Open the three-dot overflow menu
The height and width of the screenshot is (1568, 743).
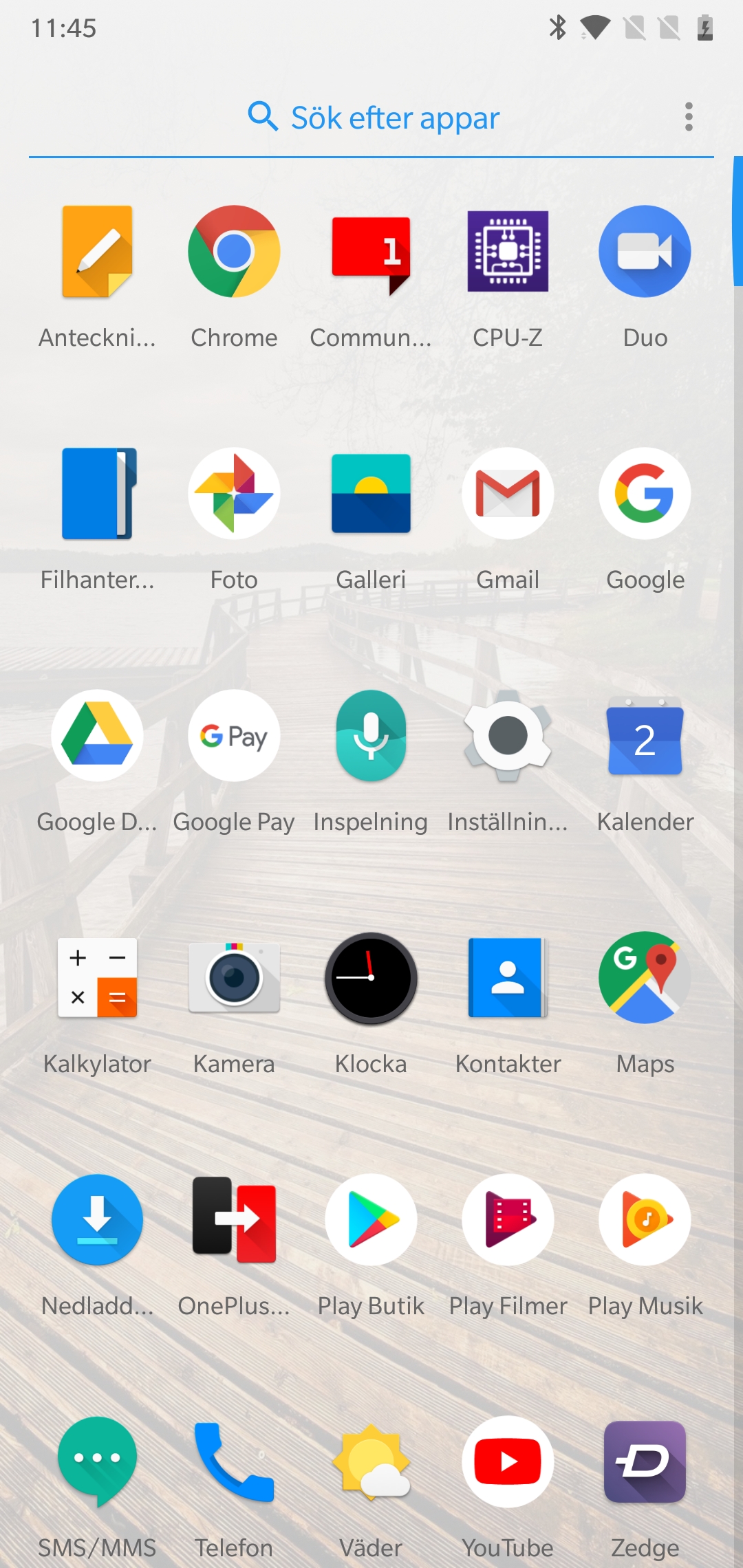point(689,117)
